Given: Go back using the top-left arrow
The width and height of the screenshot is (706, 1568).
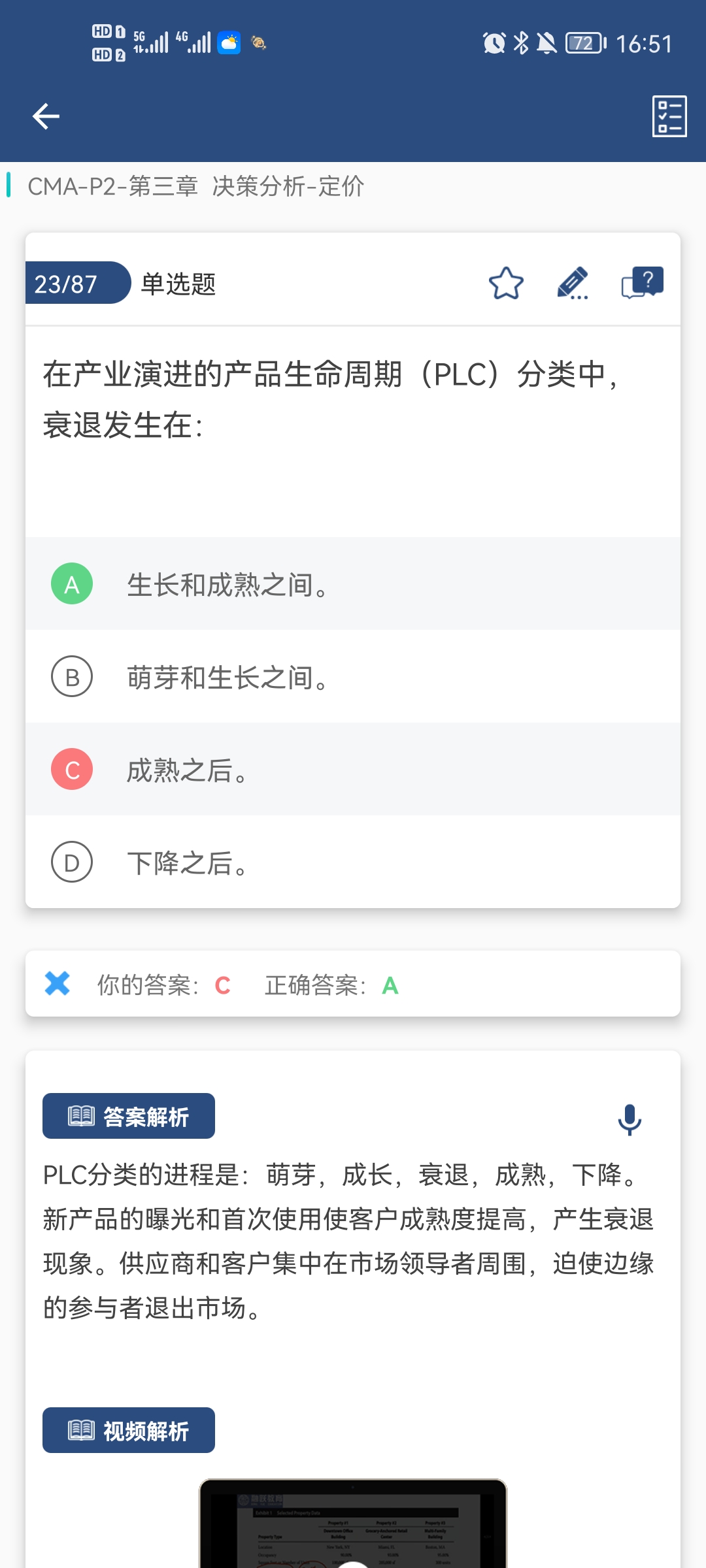Looking at the screenshot, I should point(46,116).
